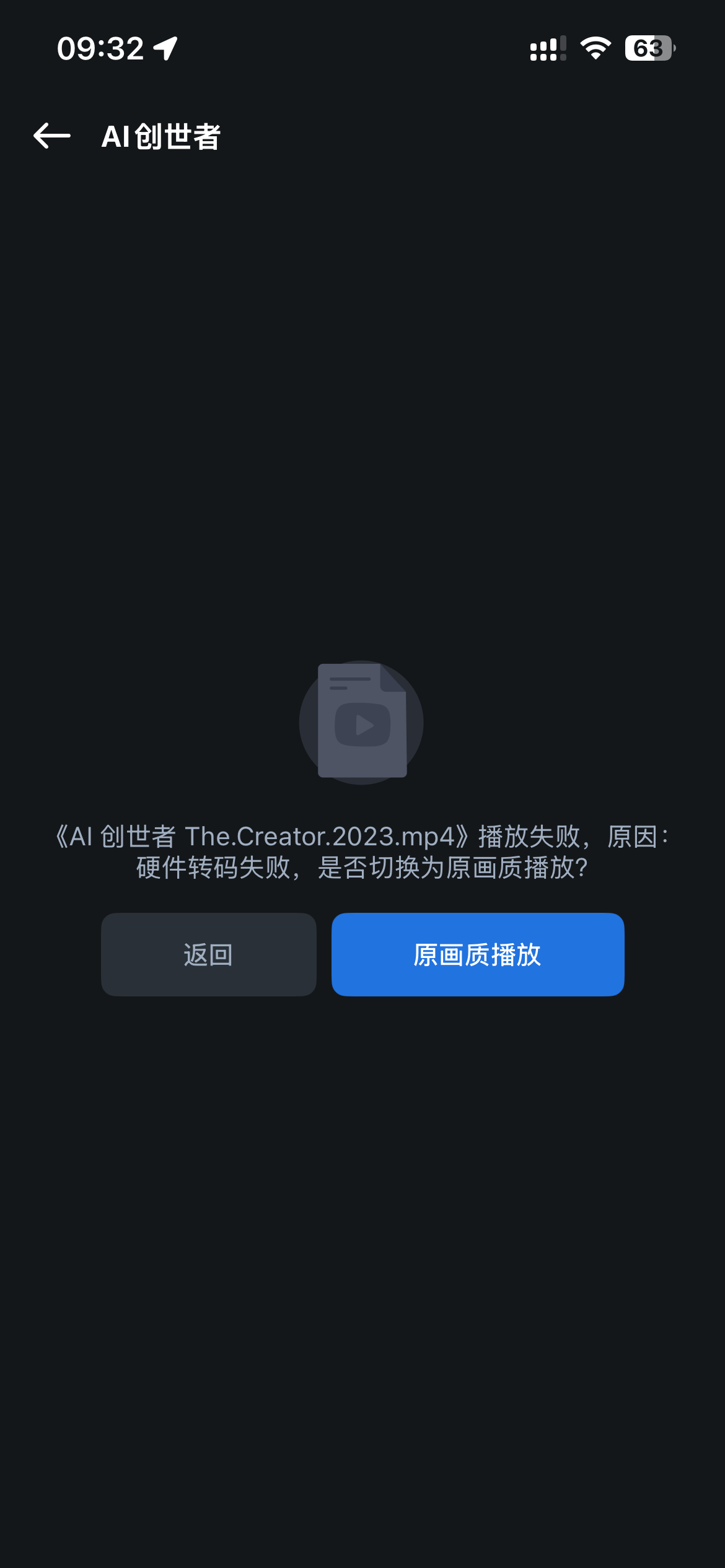Tap the 返回 button
This screenshot has height=1568, width=725.
pos(209,954)
